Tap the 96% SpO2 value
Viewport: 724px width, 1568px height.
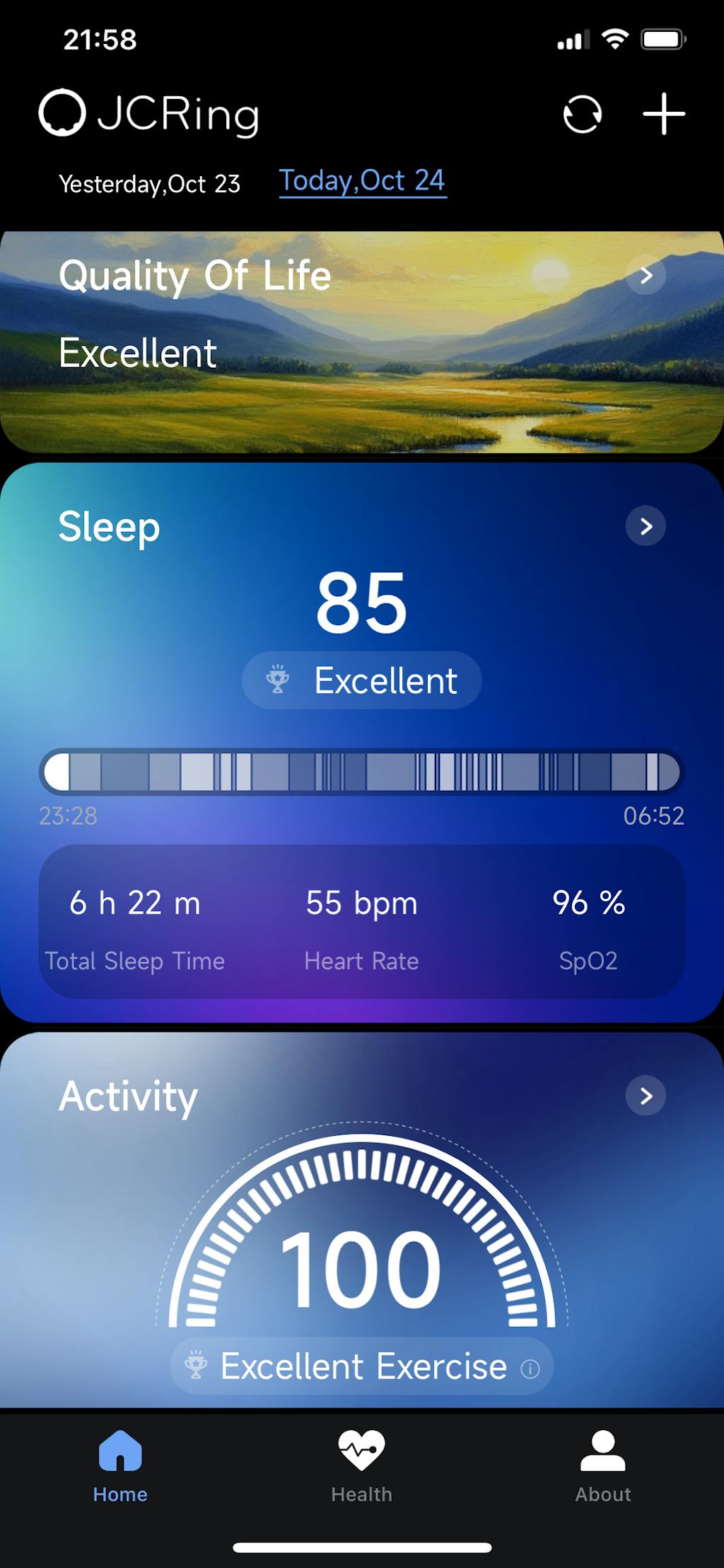coord(589,903)
